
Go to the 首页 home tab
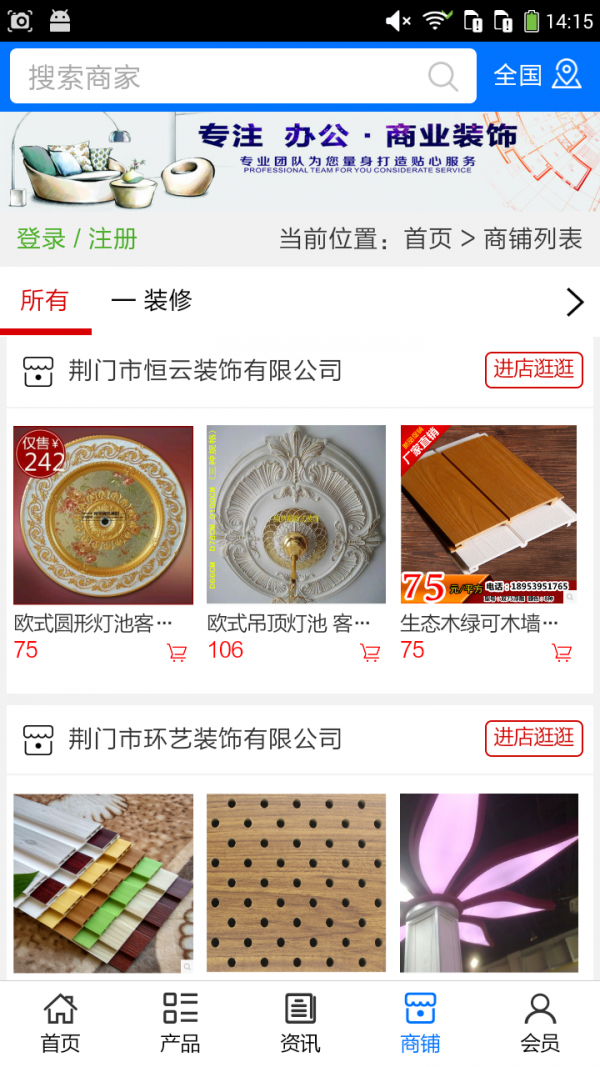click(x=60, y=1023)
